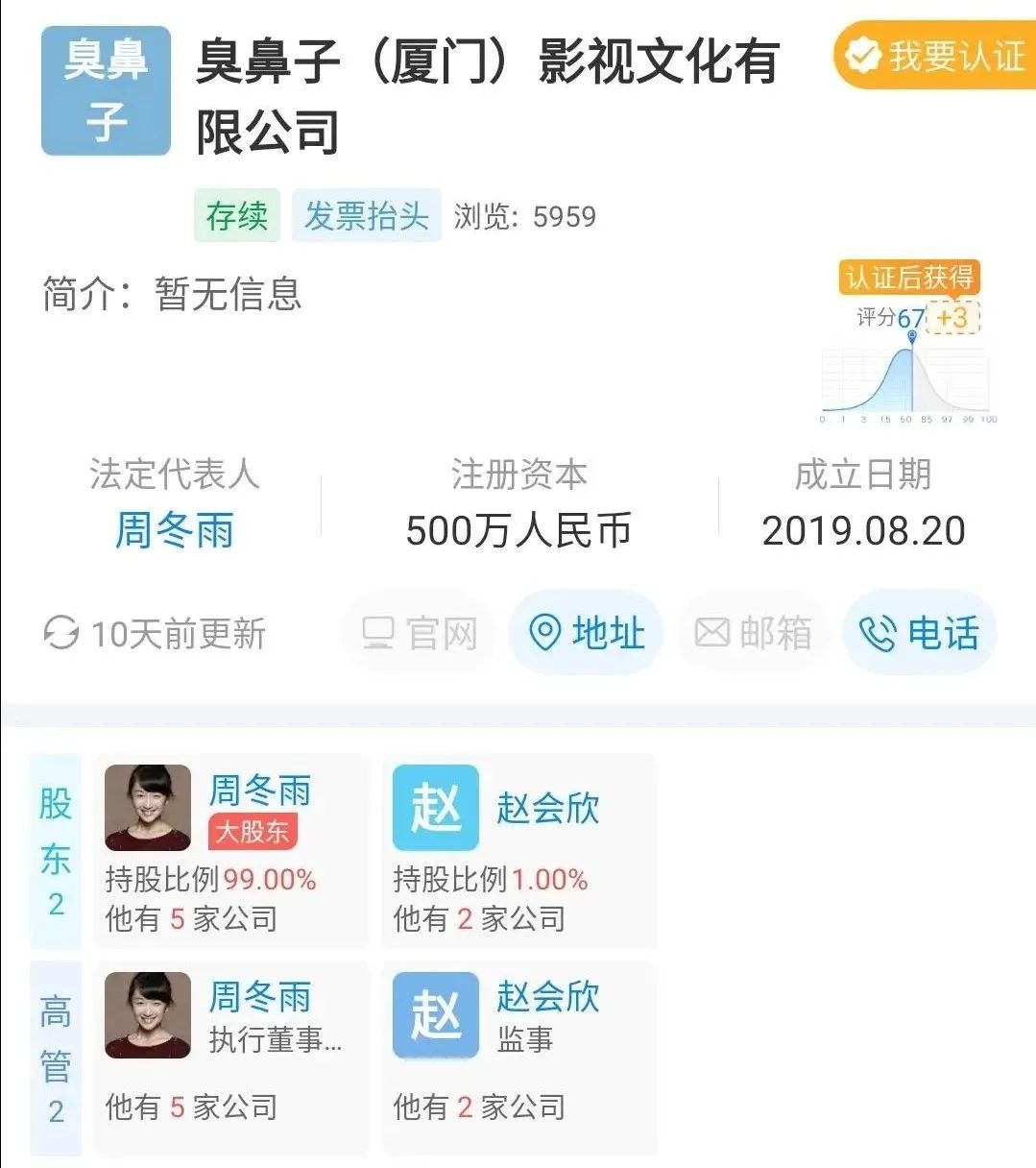Switch to the 股东 shareholders tab

coord(56,850)
